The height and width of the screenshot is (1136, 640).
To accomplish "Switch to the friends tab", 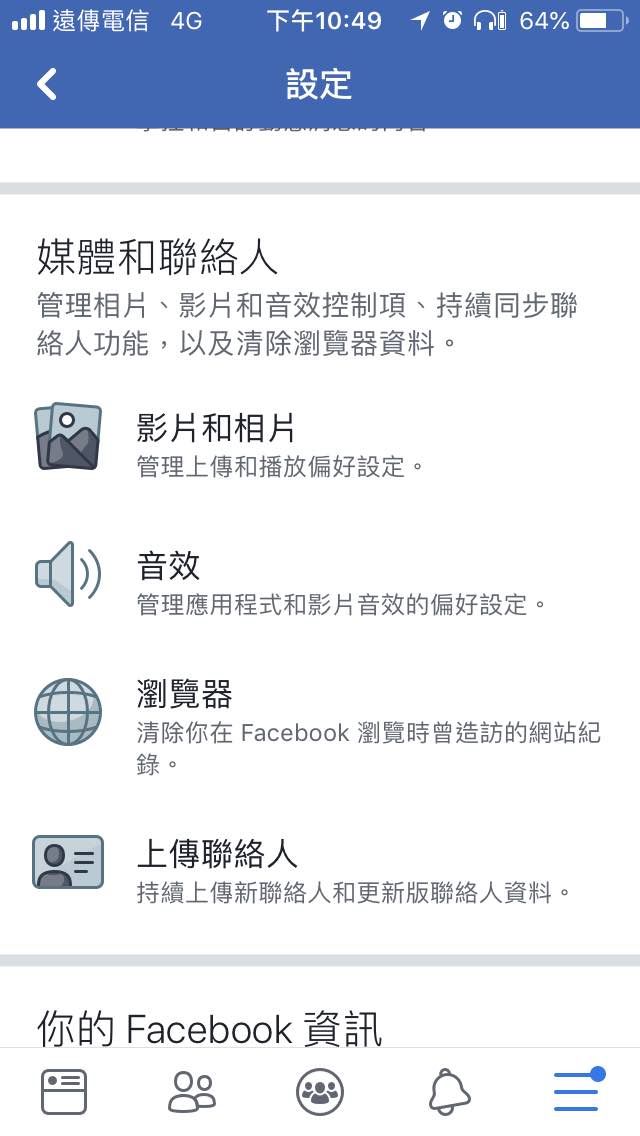I will tap(191, 1091).
